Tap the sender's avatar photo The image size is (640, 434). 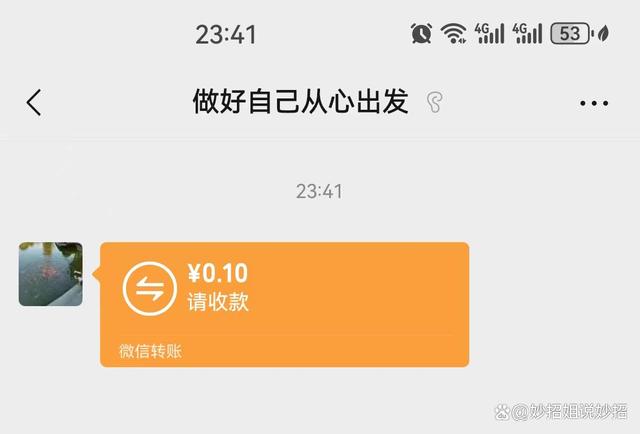pos(51,274)
